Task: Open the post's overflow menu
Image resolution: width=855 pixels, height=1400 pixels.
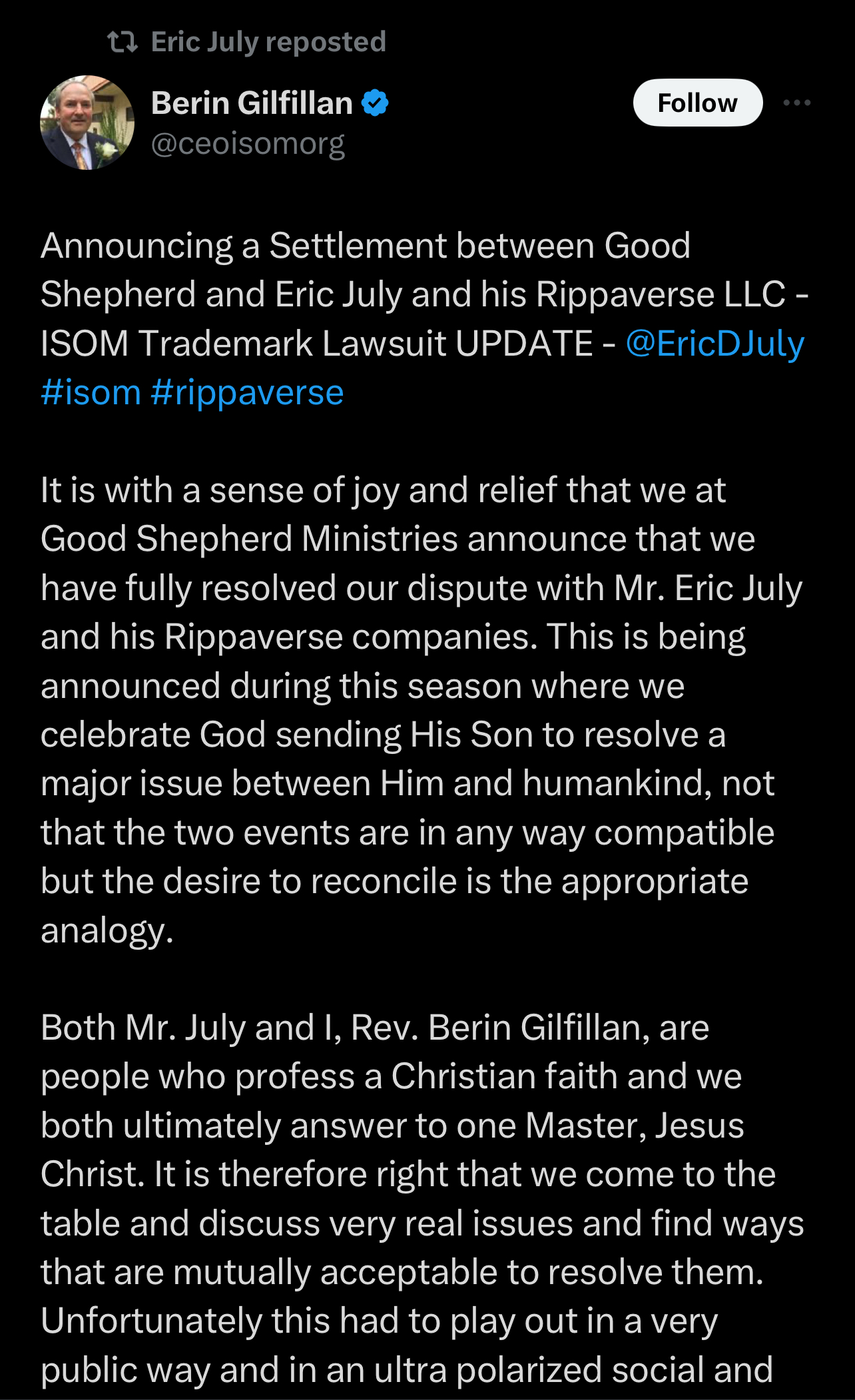Action: point(796,103)
